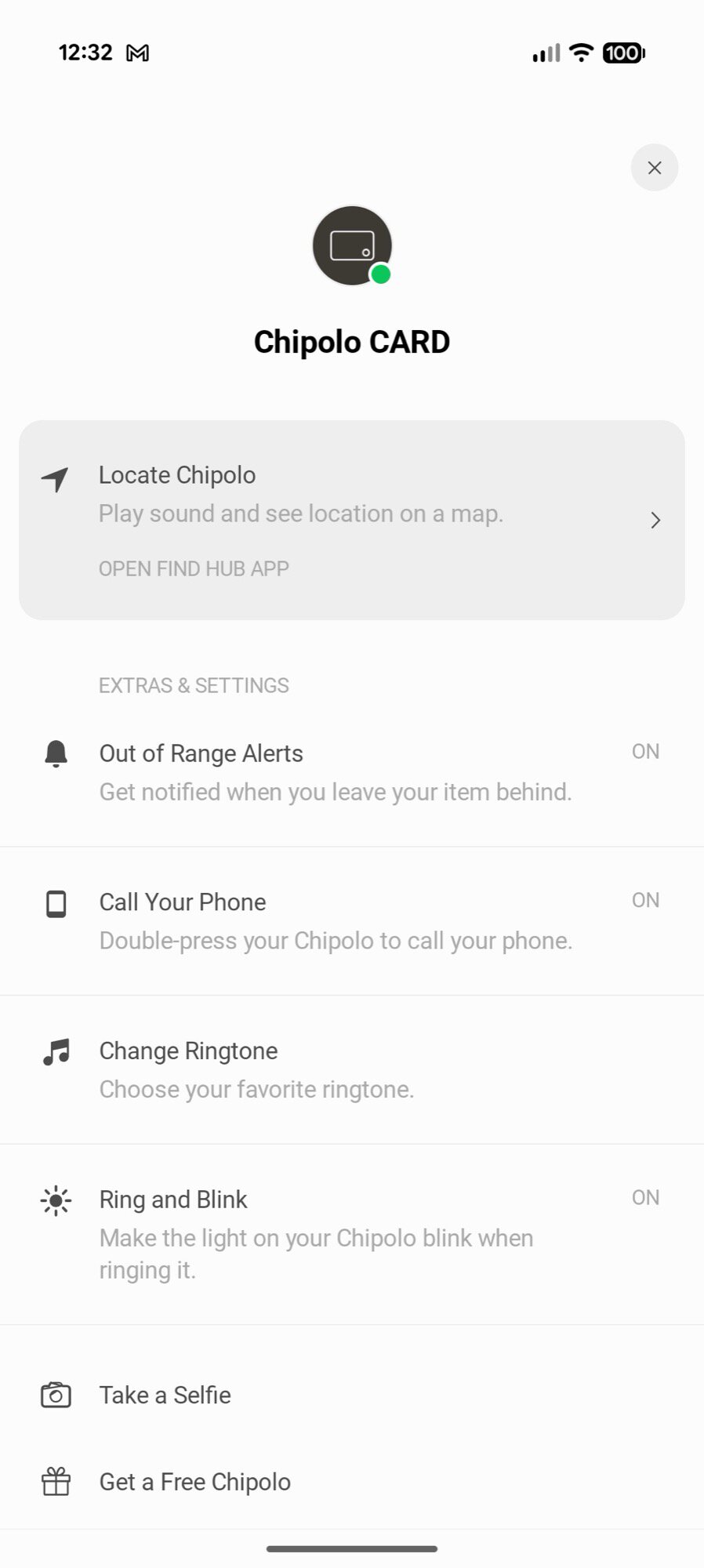This screenshot has width=704, height=1568.
Task: Select the Chipolo CARD title
Action: click(x=352, y=341)
